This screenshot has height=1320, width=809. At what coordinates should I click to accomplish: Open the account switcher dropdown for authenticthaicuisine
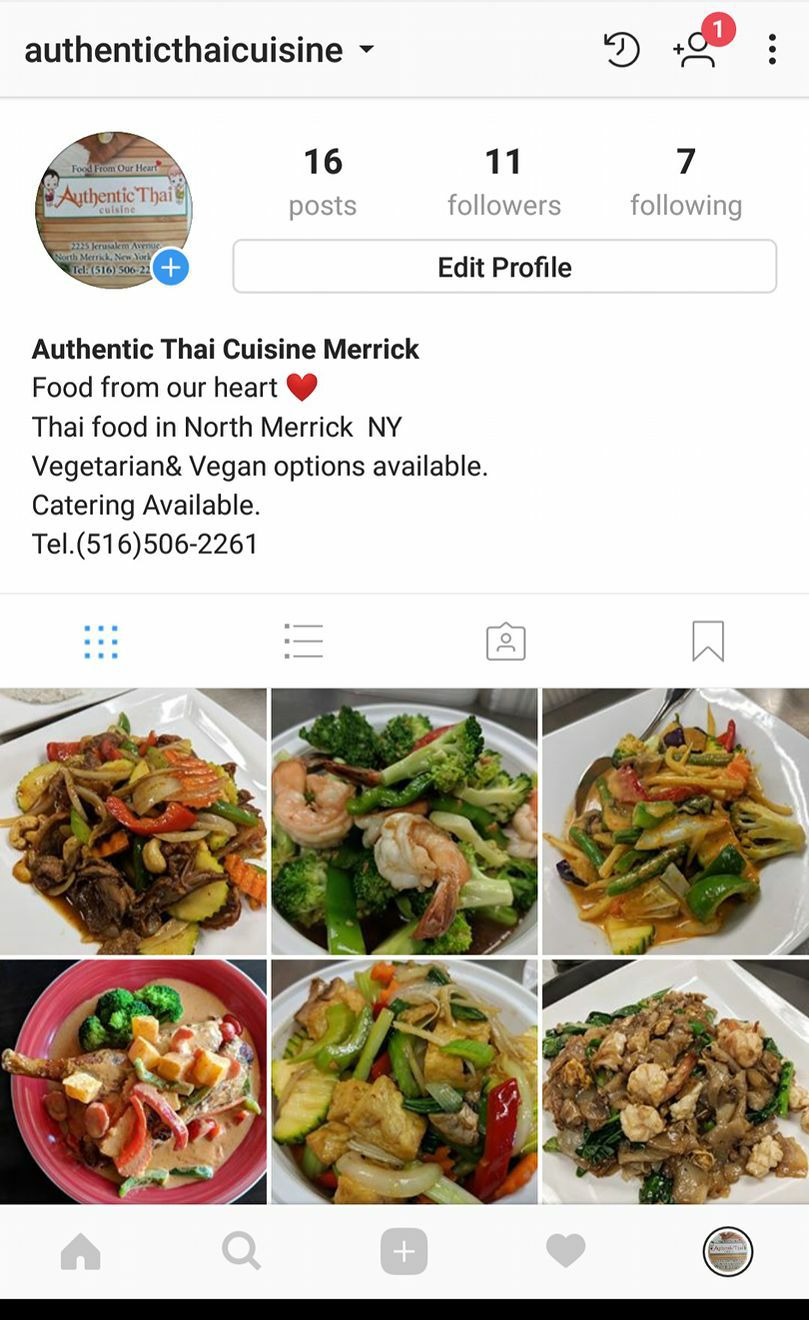[366, 49]
